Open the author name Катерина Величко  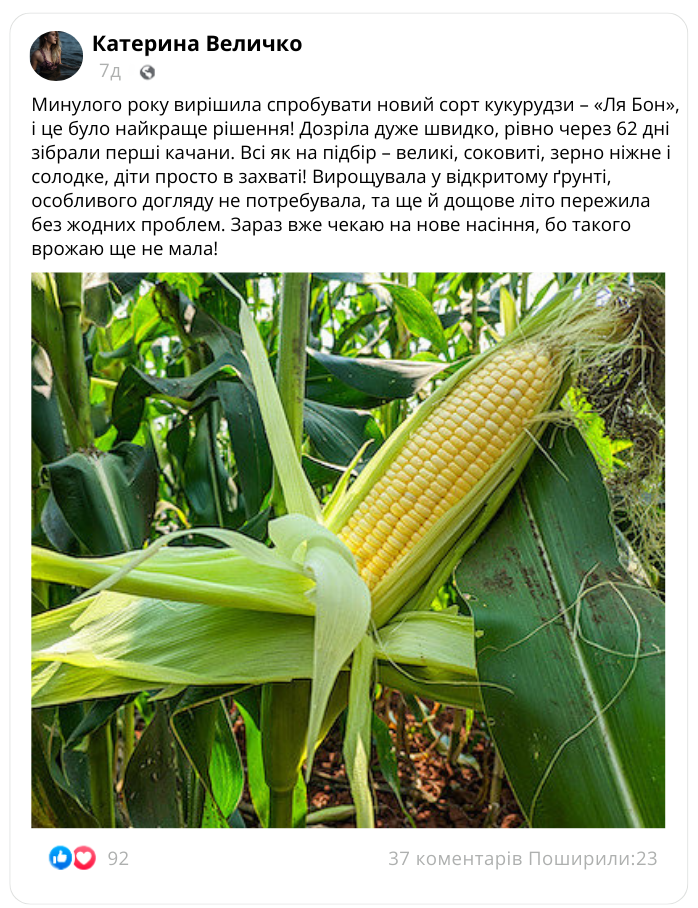[x=196, y=44]
